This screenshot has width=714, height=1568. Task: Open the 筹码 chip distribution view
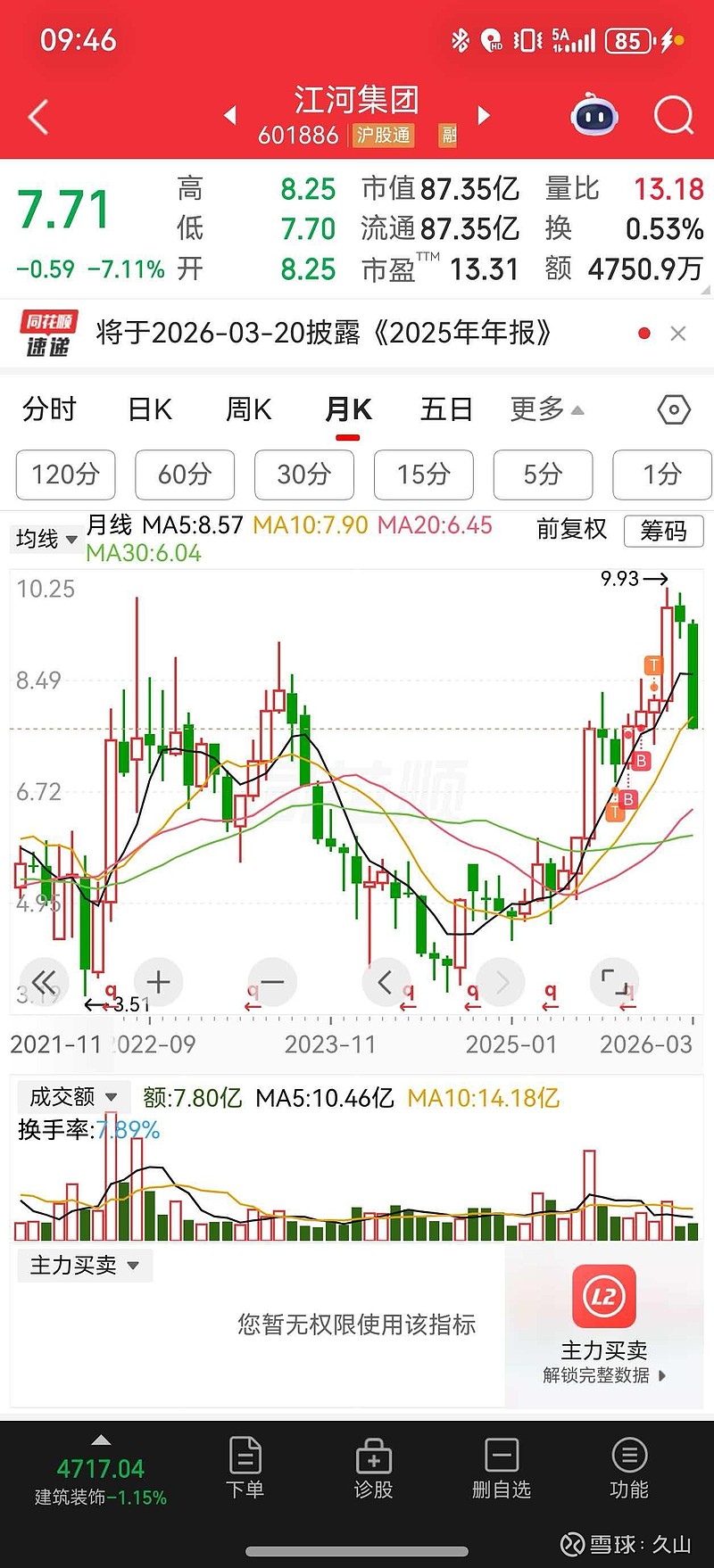[x=663, y=531]
